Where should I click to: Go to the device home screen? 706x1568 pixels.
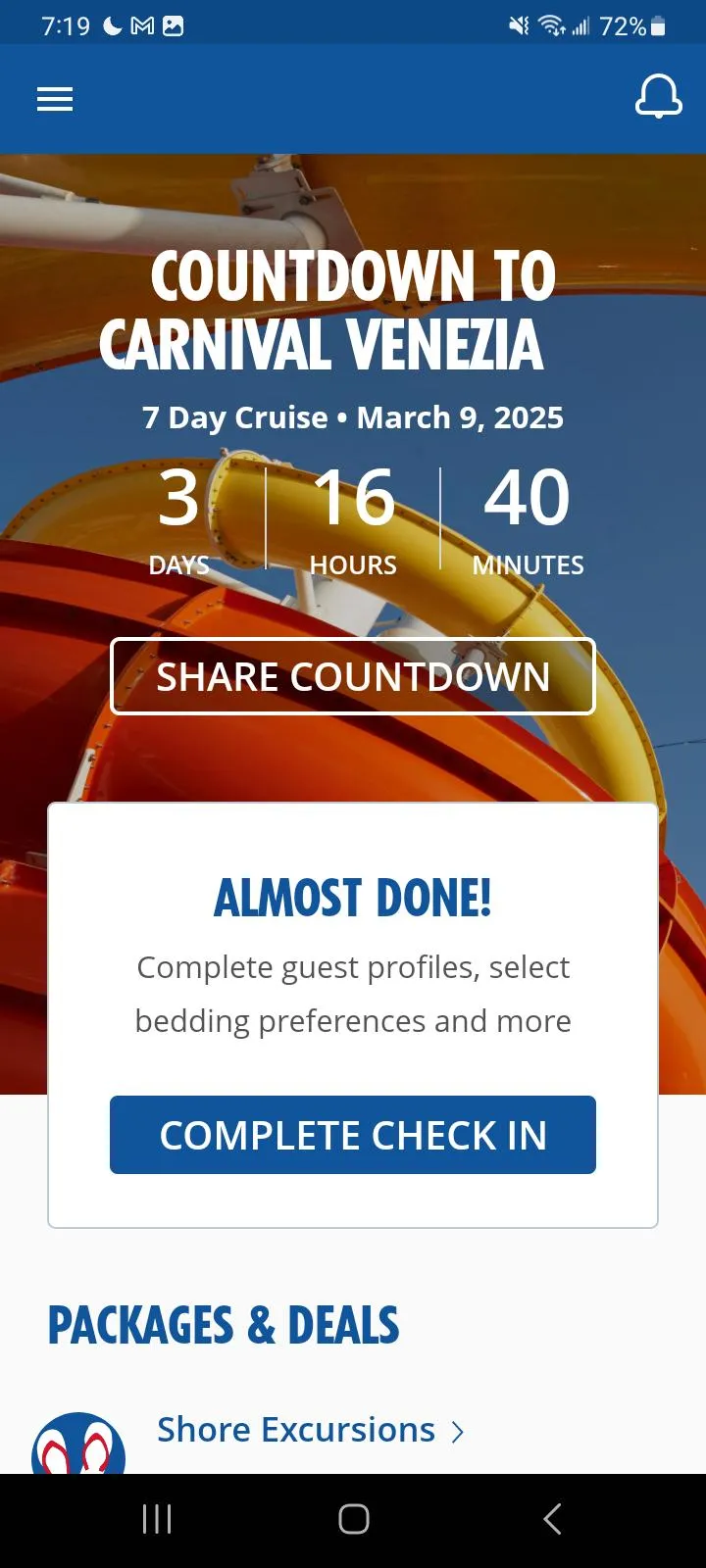[353, 1519]
